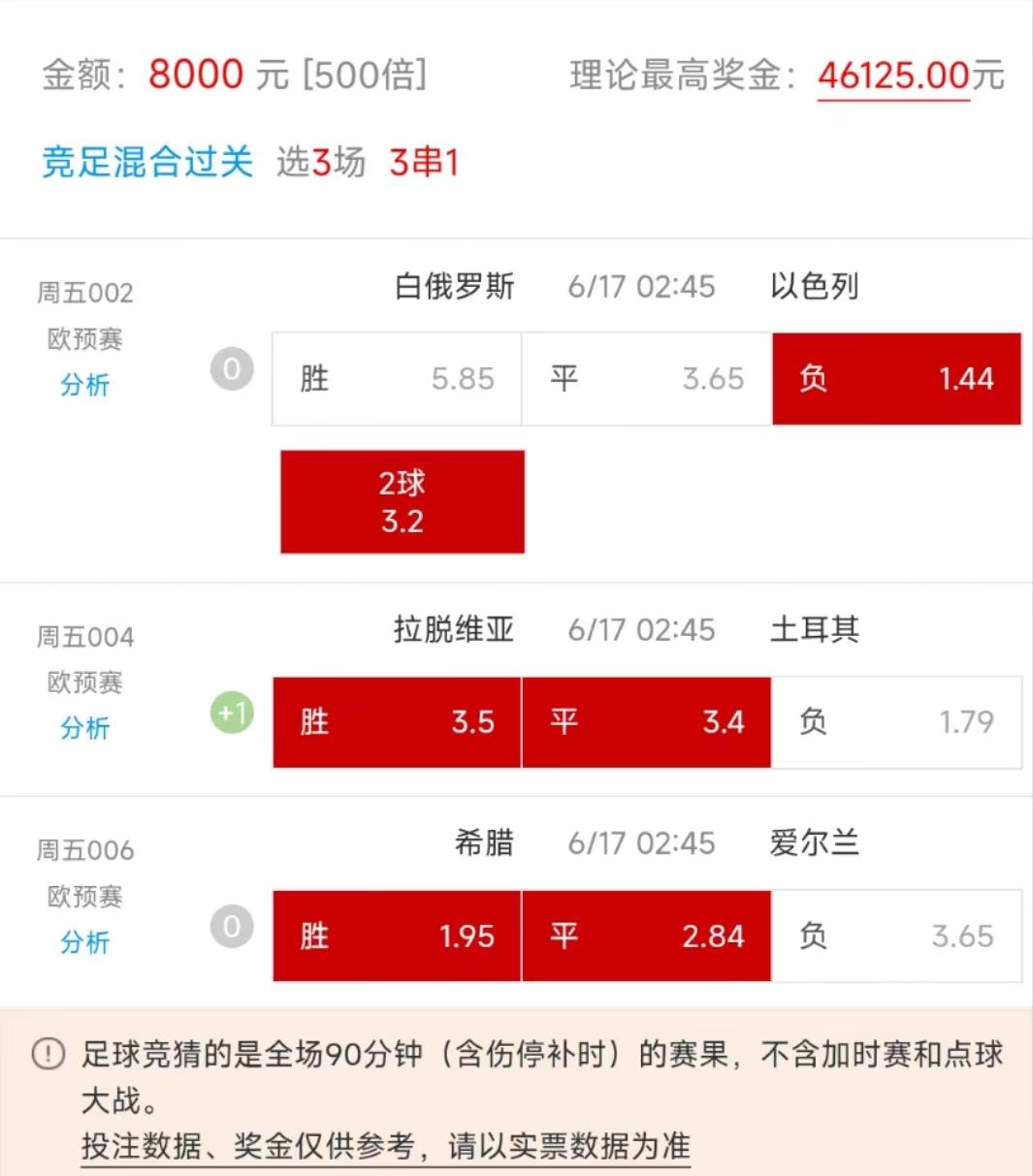Open 分析 for the 希腊 vs 爱尔兰 match

click(x=84, y=943)
